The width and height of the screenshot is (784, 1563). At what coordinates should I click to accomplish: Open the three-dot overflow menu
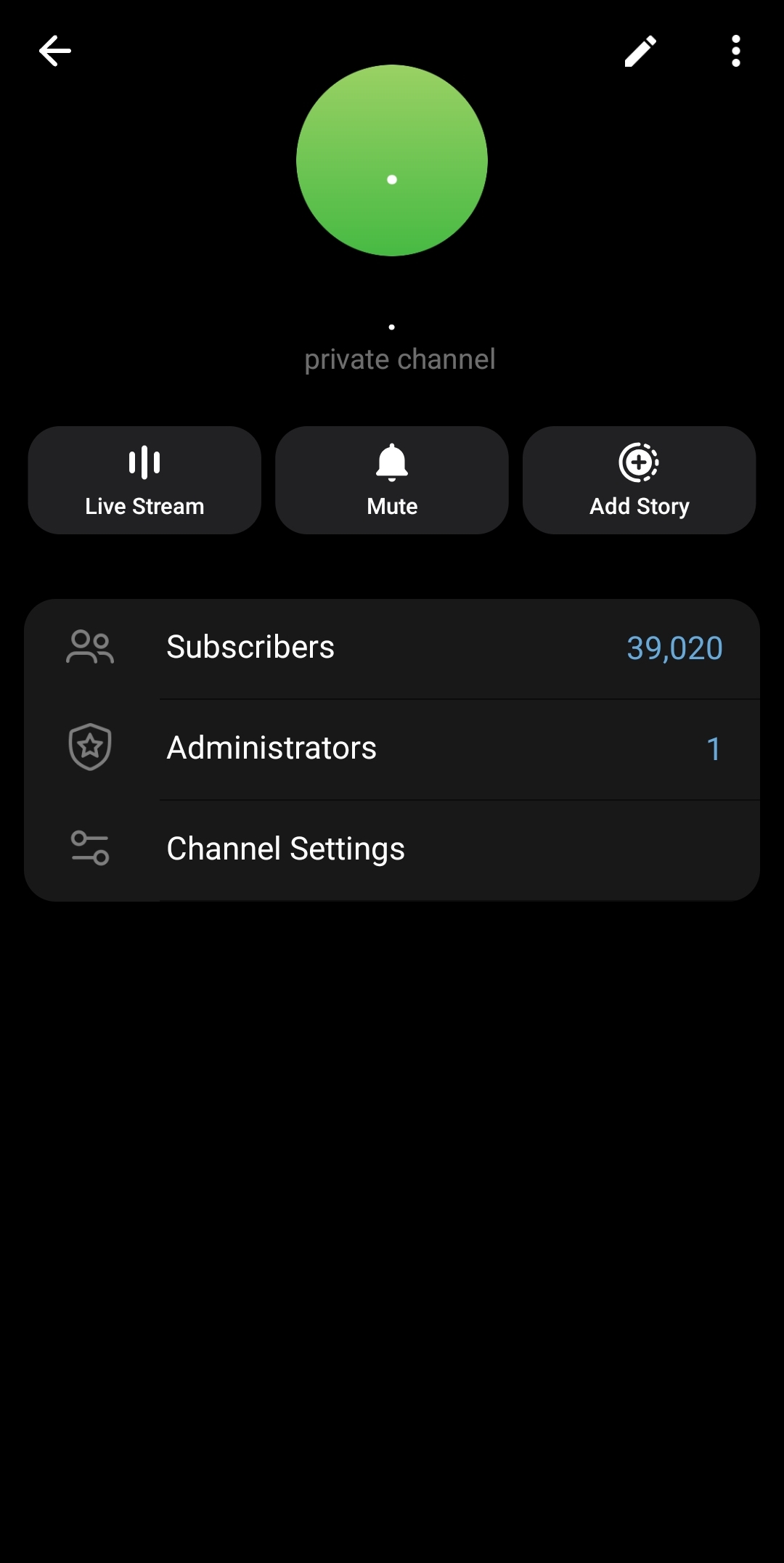click(x=735, y=50)
